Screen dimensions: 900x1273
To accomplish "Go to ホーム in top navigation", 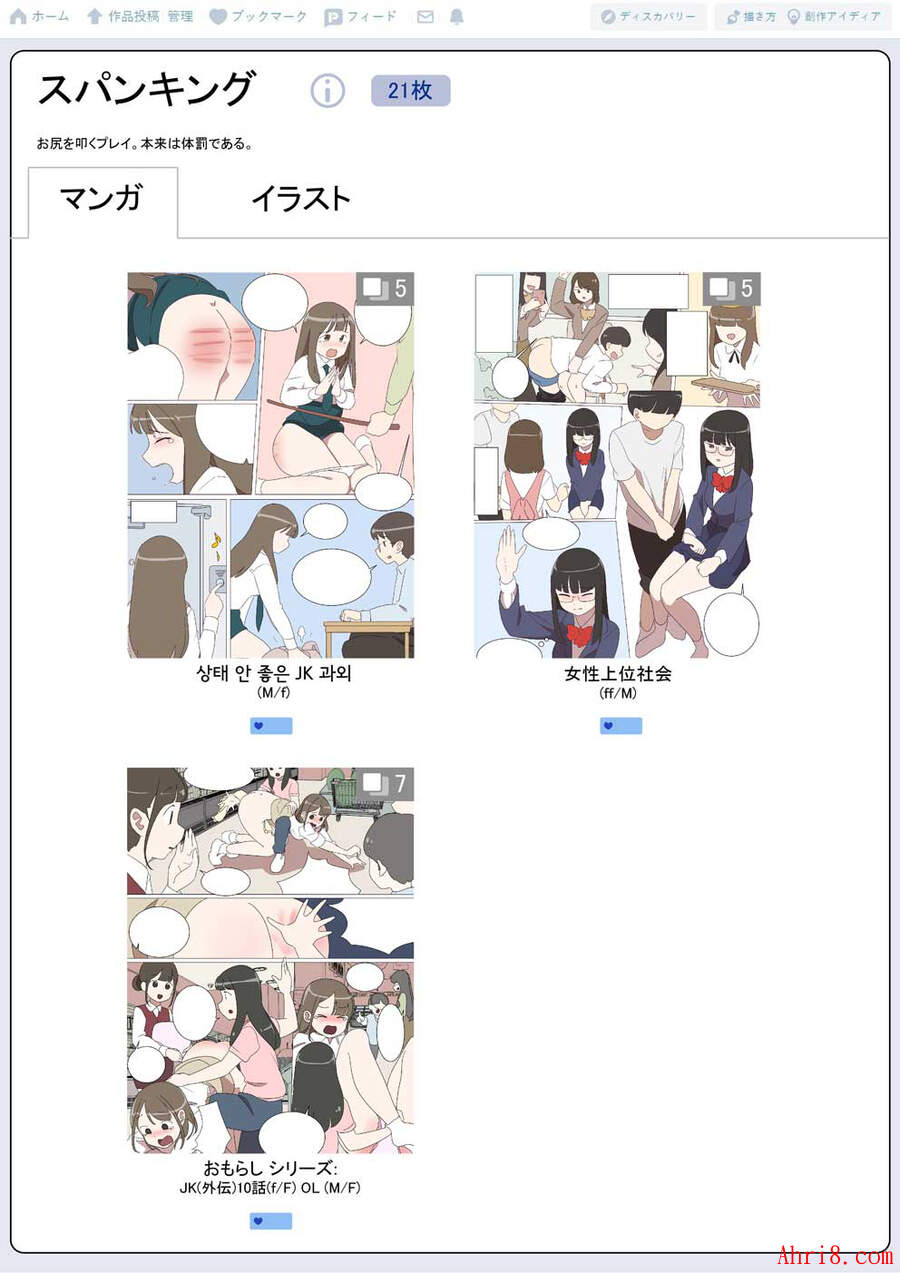I will 40,16.
